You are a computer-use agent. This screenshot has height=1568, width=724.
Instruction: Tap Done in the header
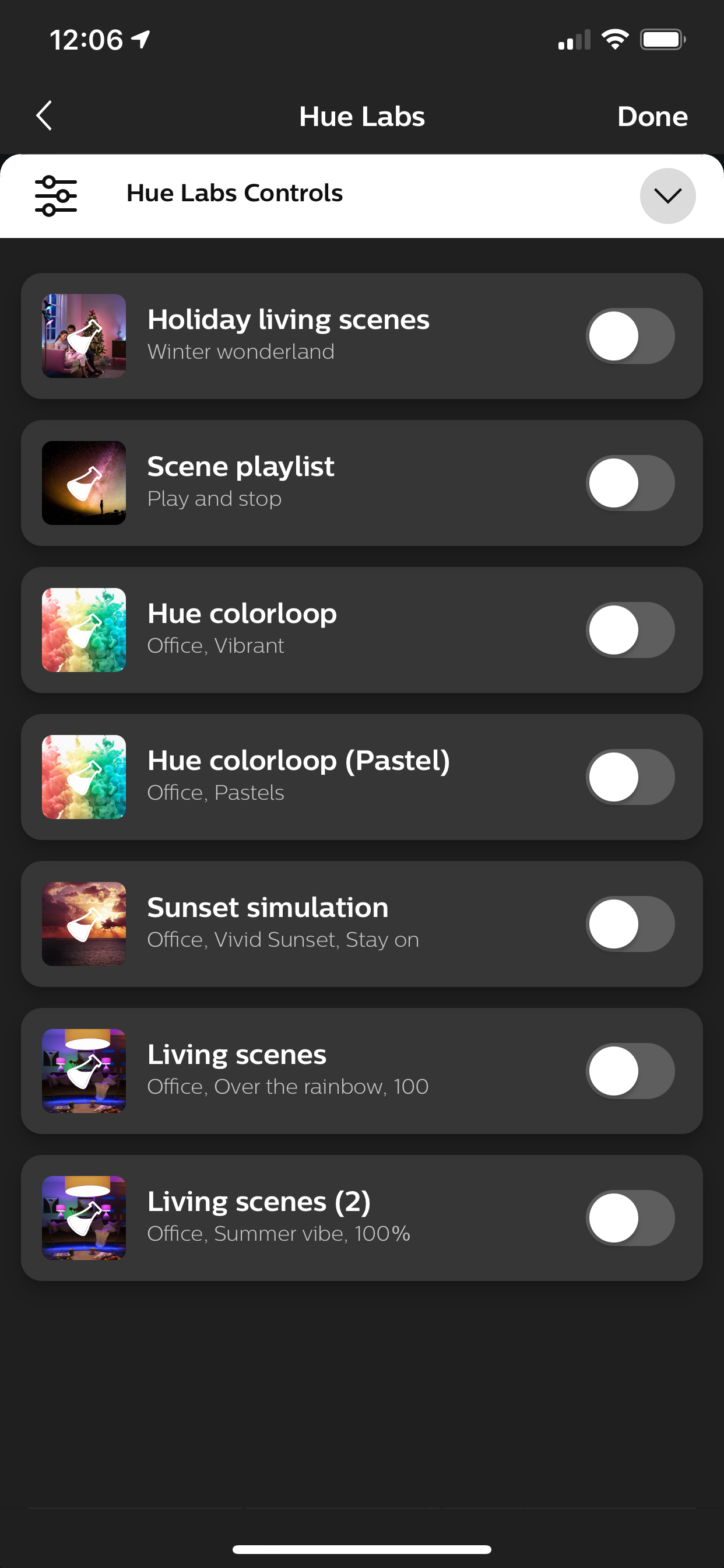[x=652, y=116]
